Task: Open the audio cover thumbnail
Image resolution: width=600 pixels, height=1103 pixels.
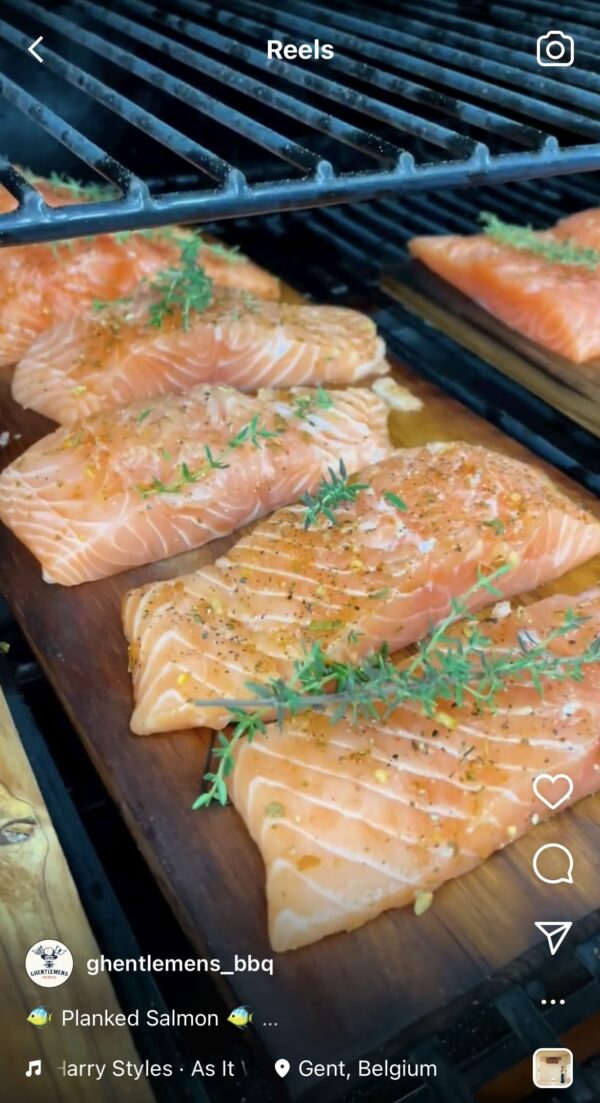Action: [552, 1068]
